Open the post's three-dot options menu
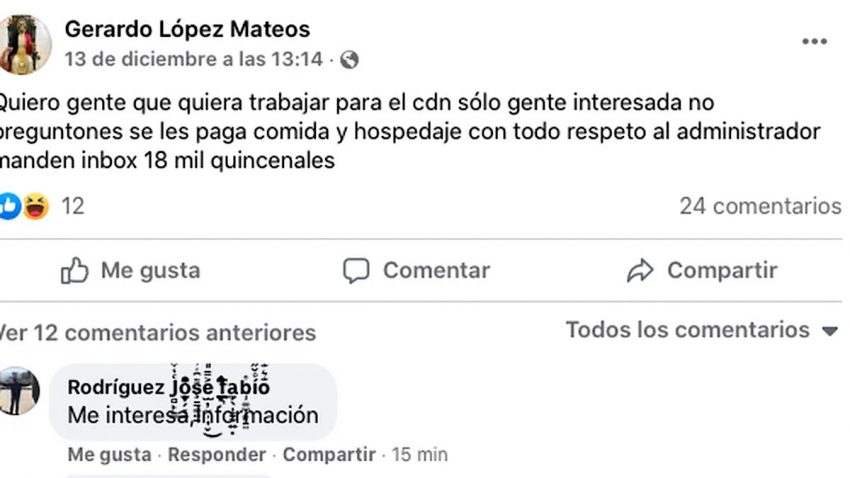Screen dimensions: 850x478 814,42
